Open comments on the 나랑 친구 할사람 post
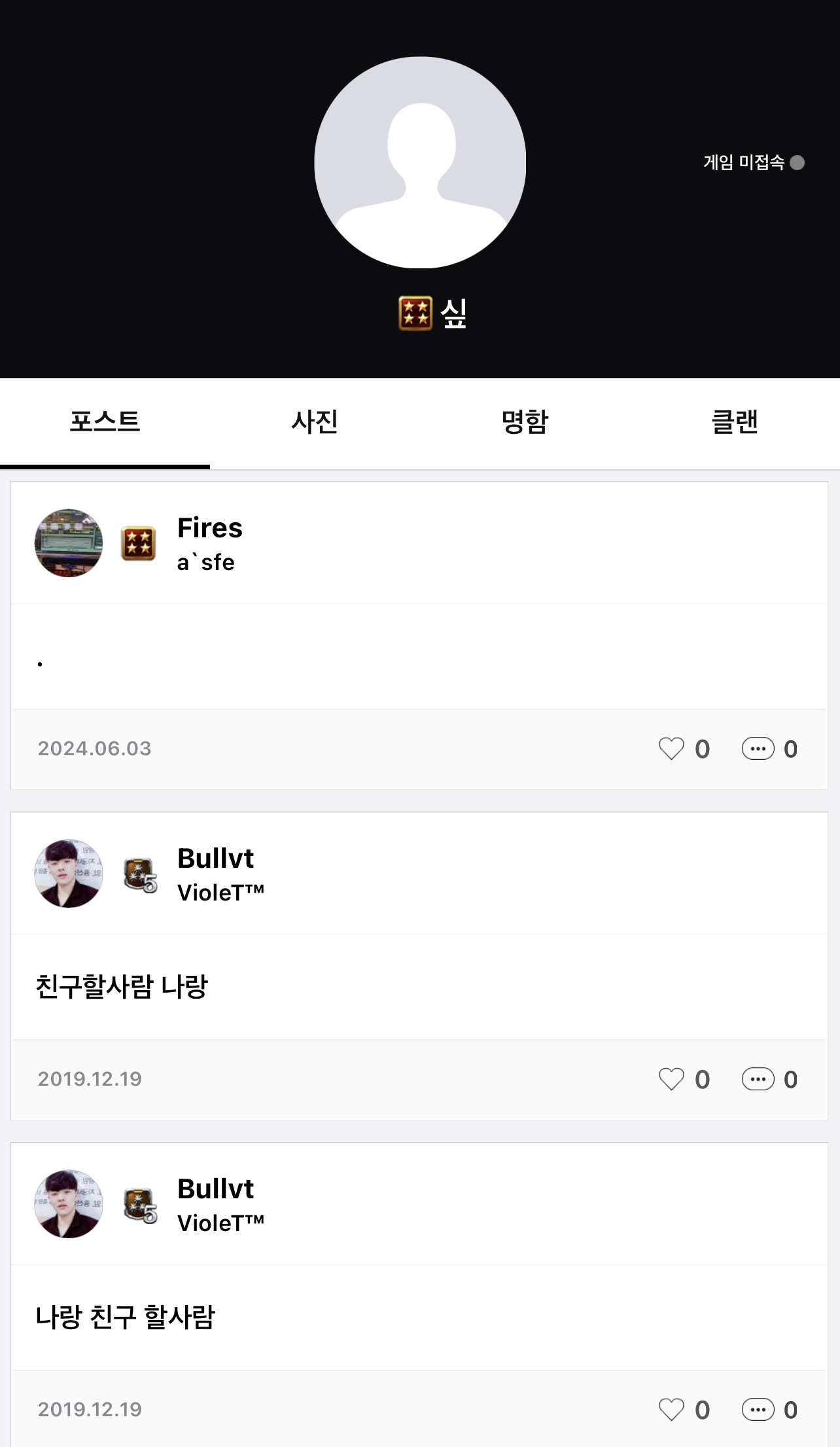Viewport: 840px width, 1447px height. [758, 1410]
